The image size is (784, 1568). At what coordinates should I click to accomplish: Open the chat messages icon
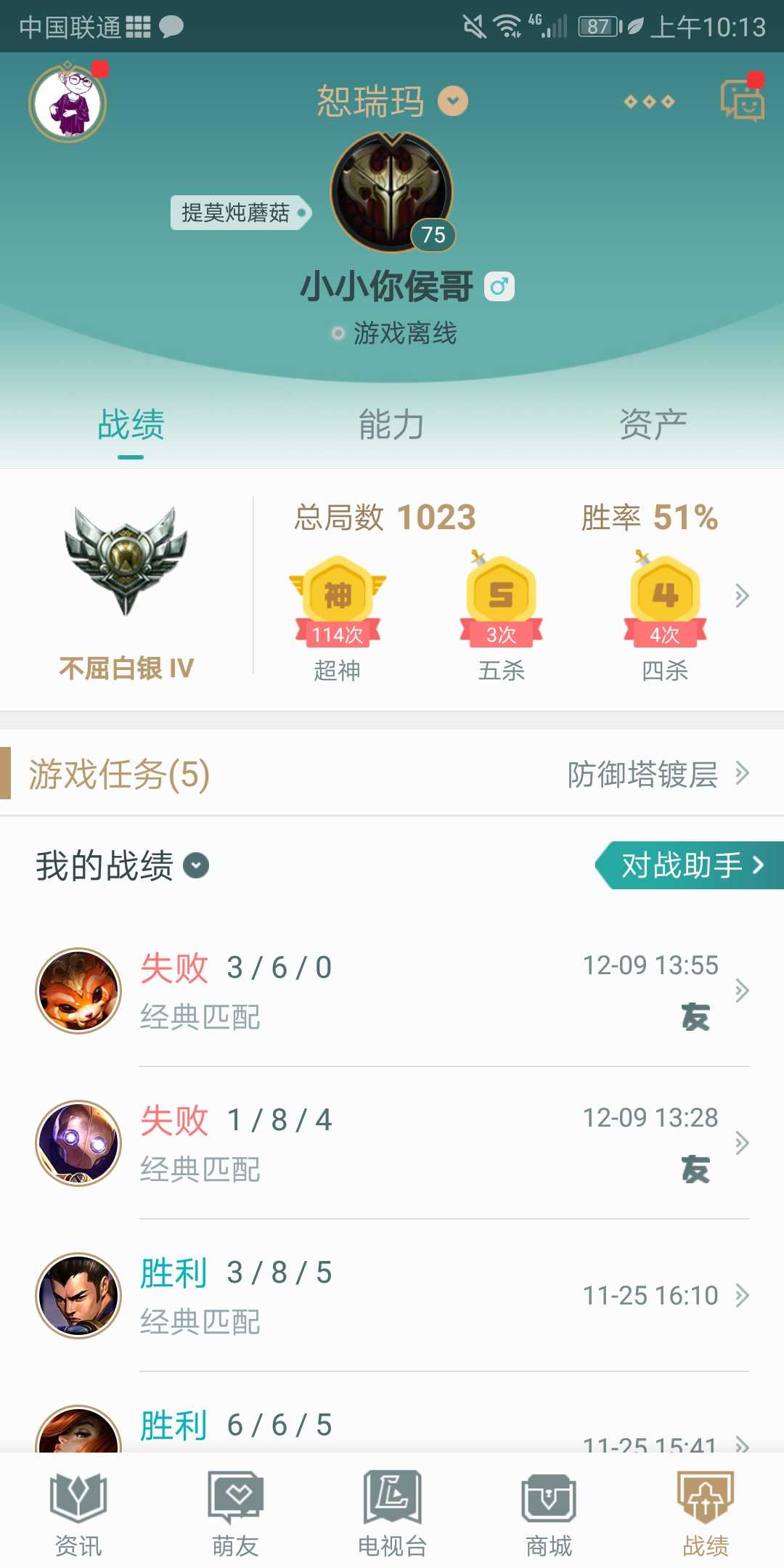point(742,100)
